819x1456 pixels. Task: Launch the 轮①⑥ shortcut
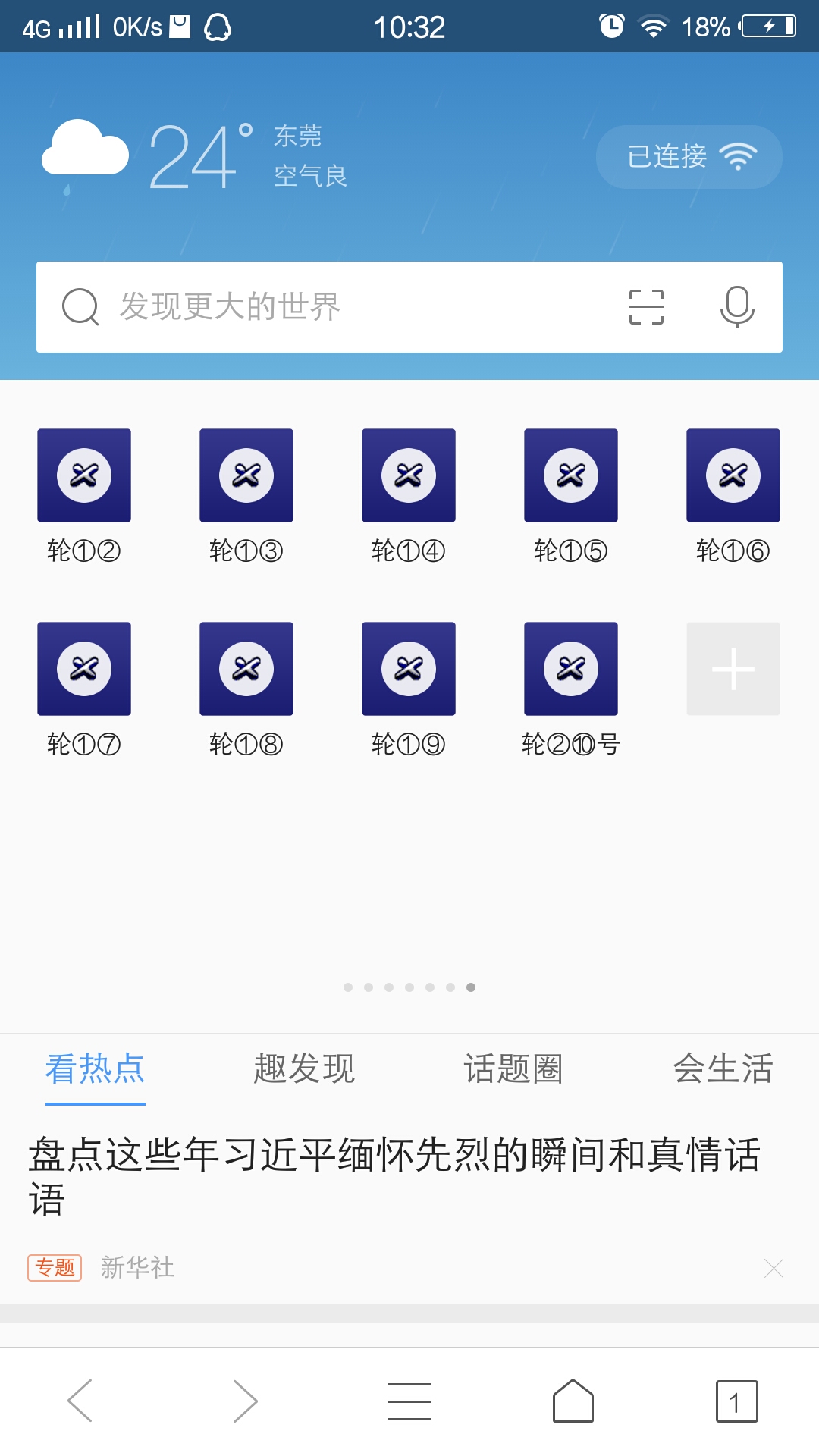(x=733, y=475)
